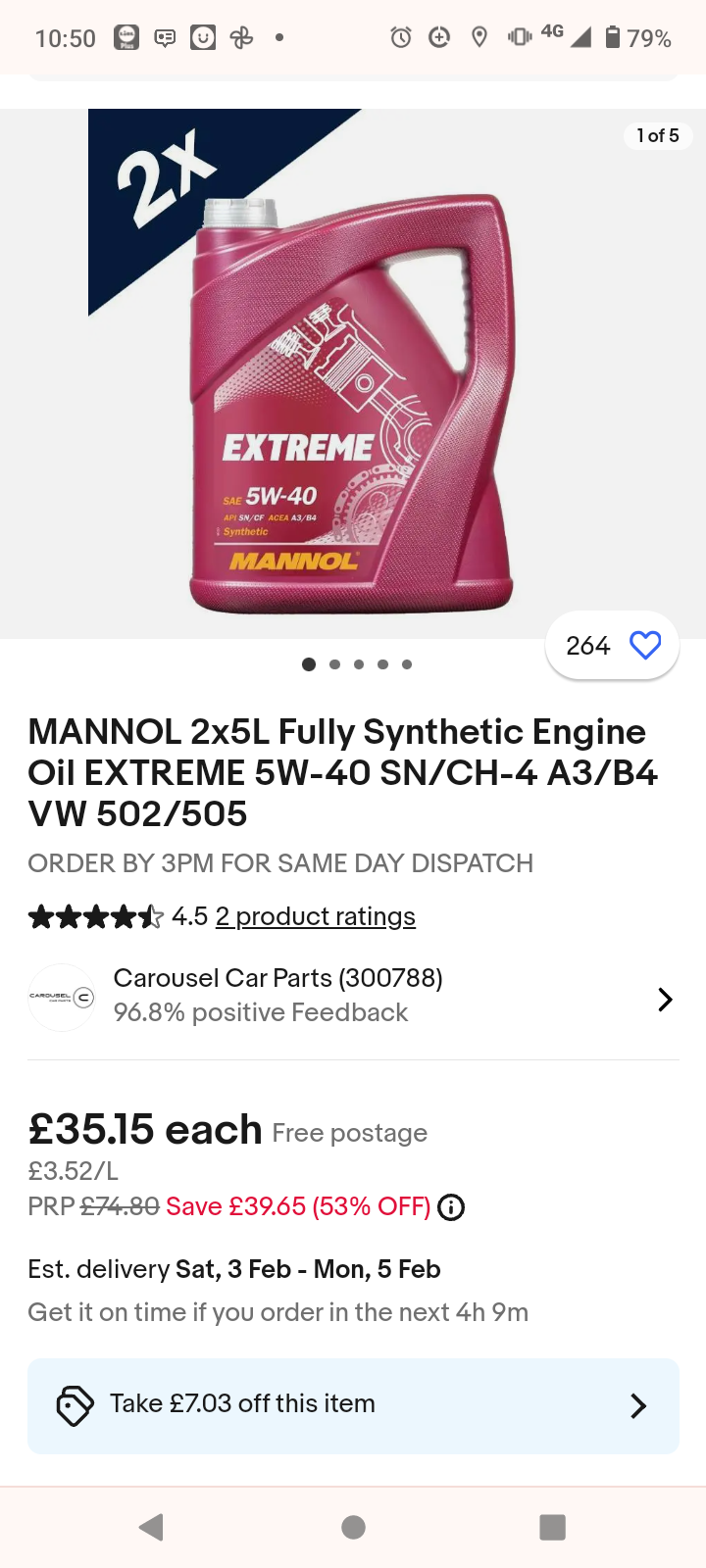
Task: Open the 2 product ratings link
Action: (x=315, y=916)
